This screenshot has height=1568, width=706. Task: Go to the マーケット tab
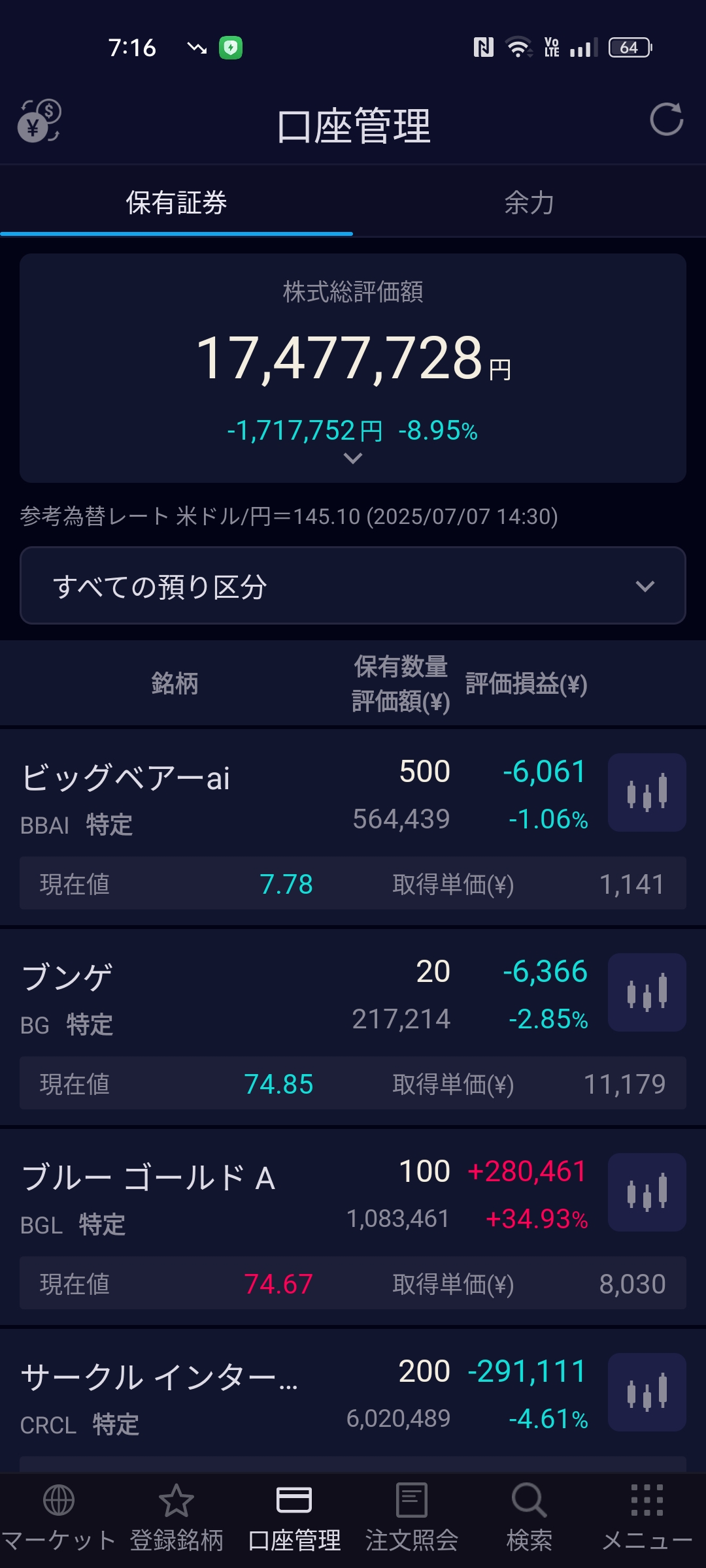59,1518
